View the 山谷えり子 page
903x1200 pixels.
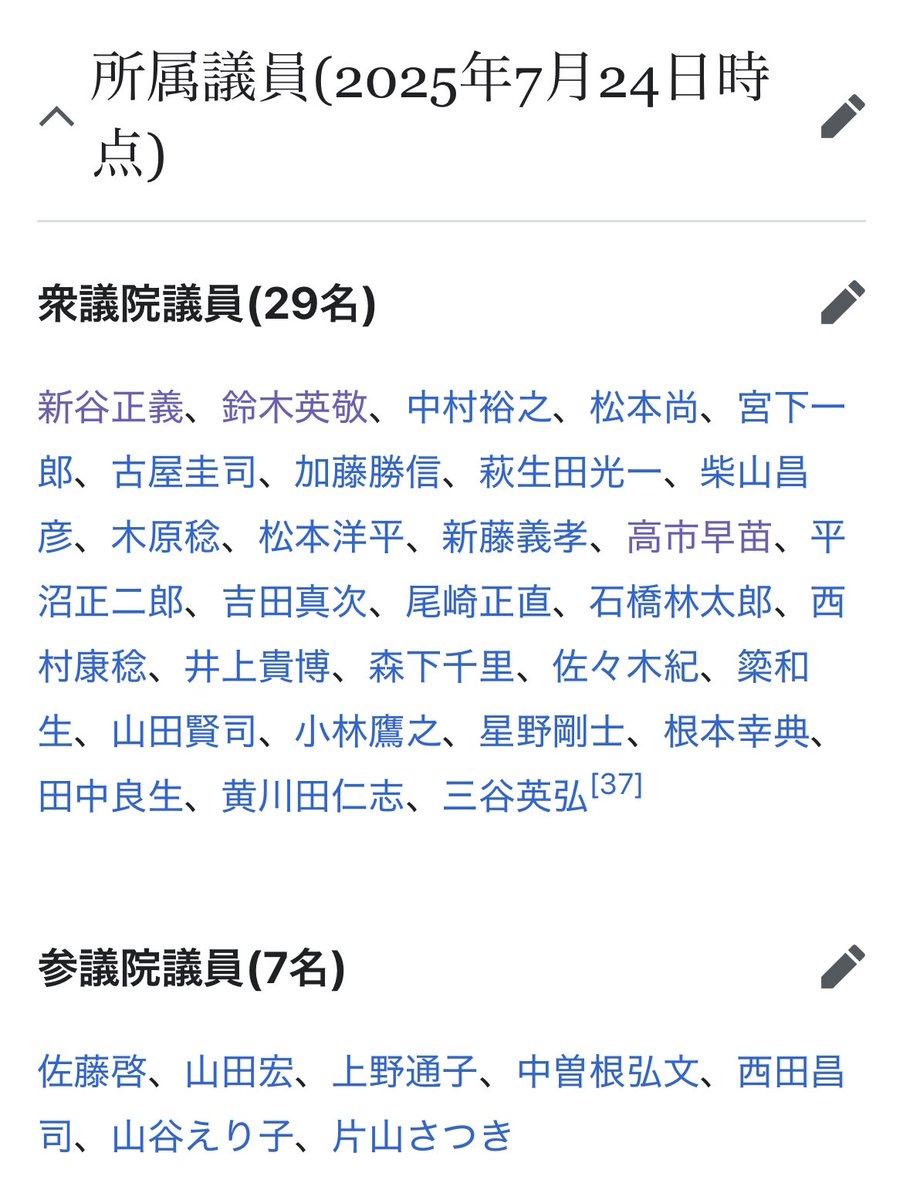coord(203,1136)
